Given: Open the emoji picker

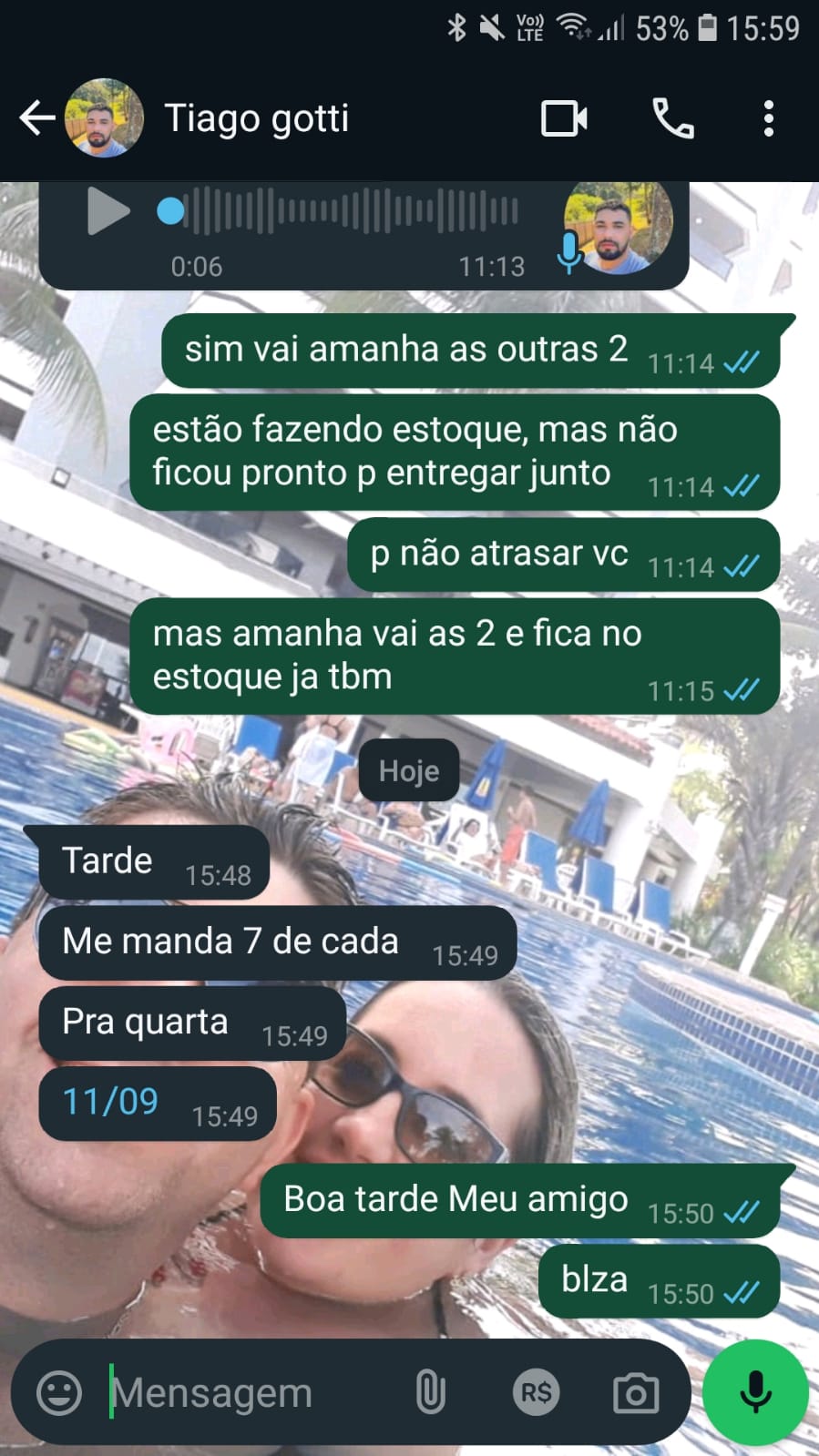Looking at the screenshot, I should pos(59,1392).
